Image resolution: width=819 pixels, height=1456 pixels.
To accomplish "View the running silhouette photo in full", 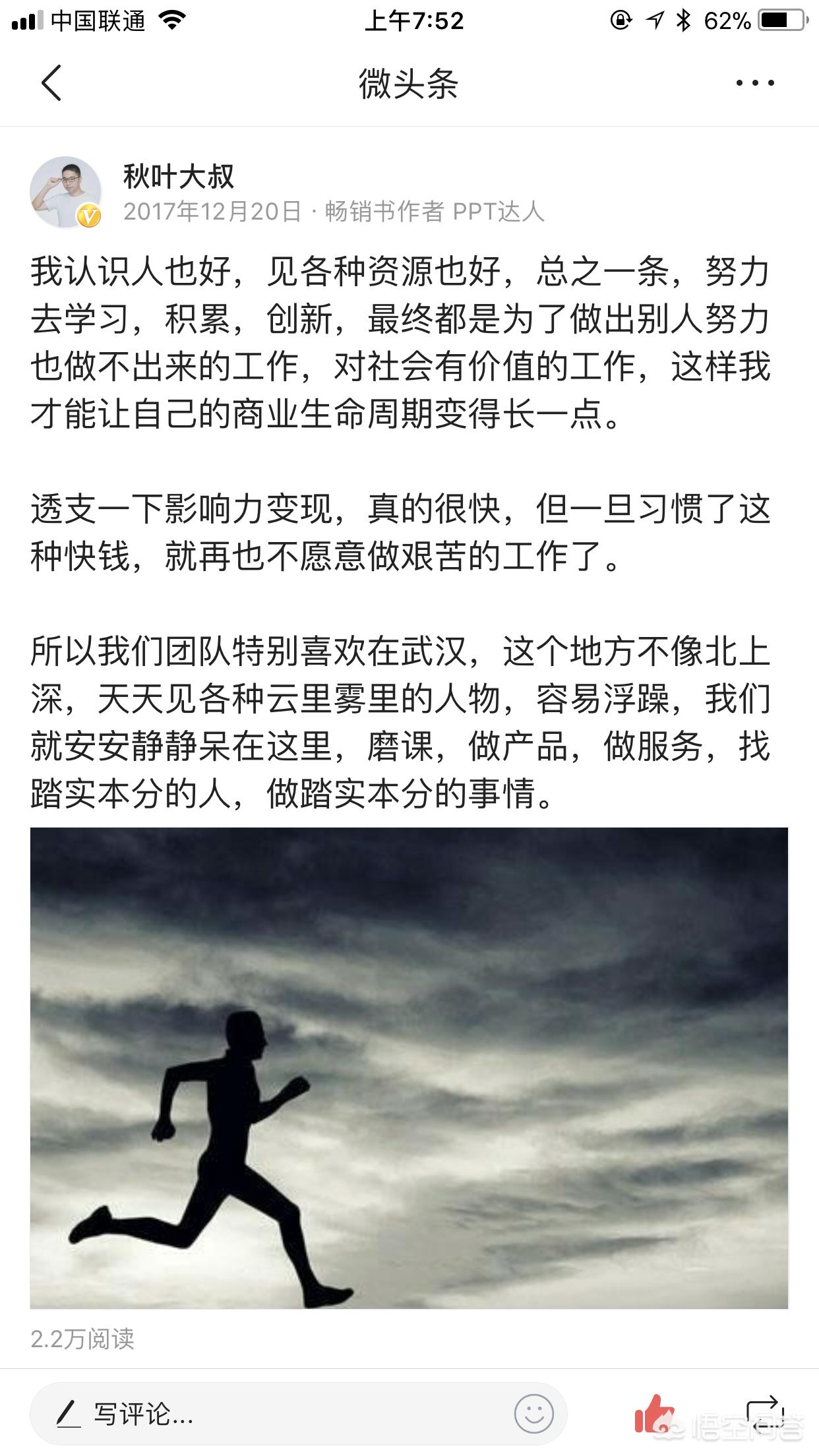I will 409,1067.
